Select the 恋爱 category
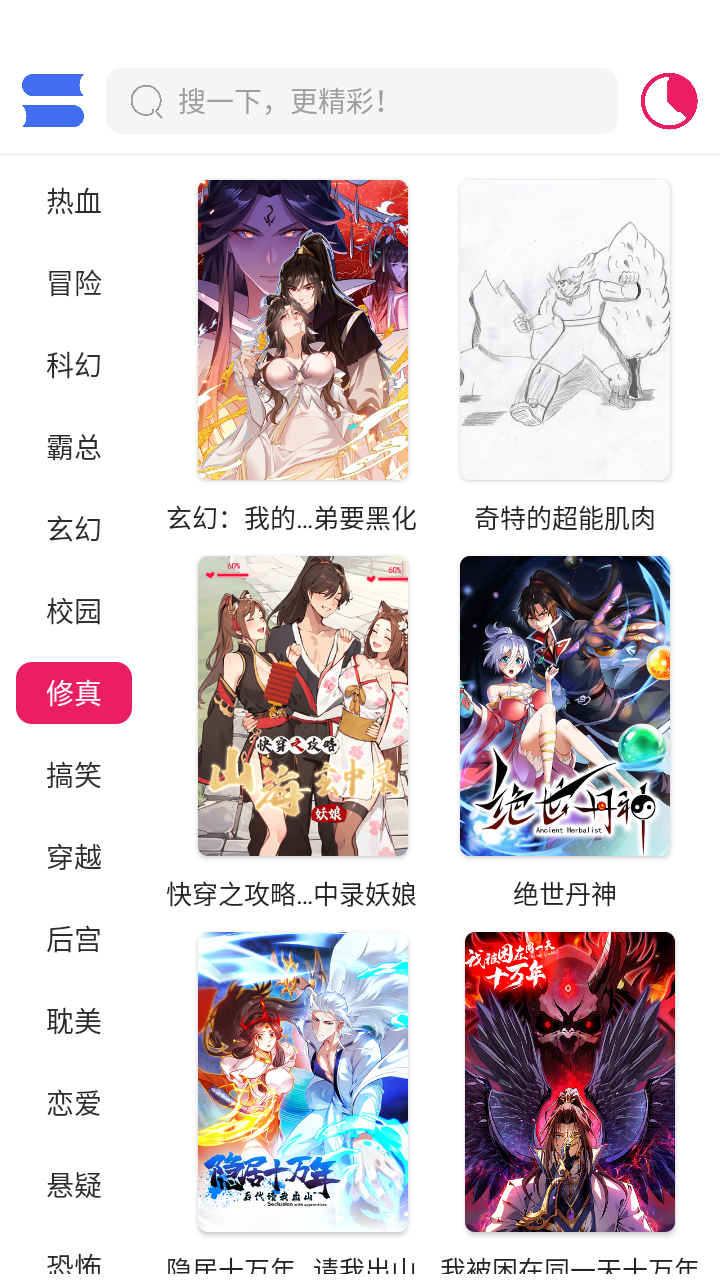The width and height of the screenshot is (720, 1280). 74,1103
